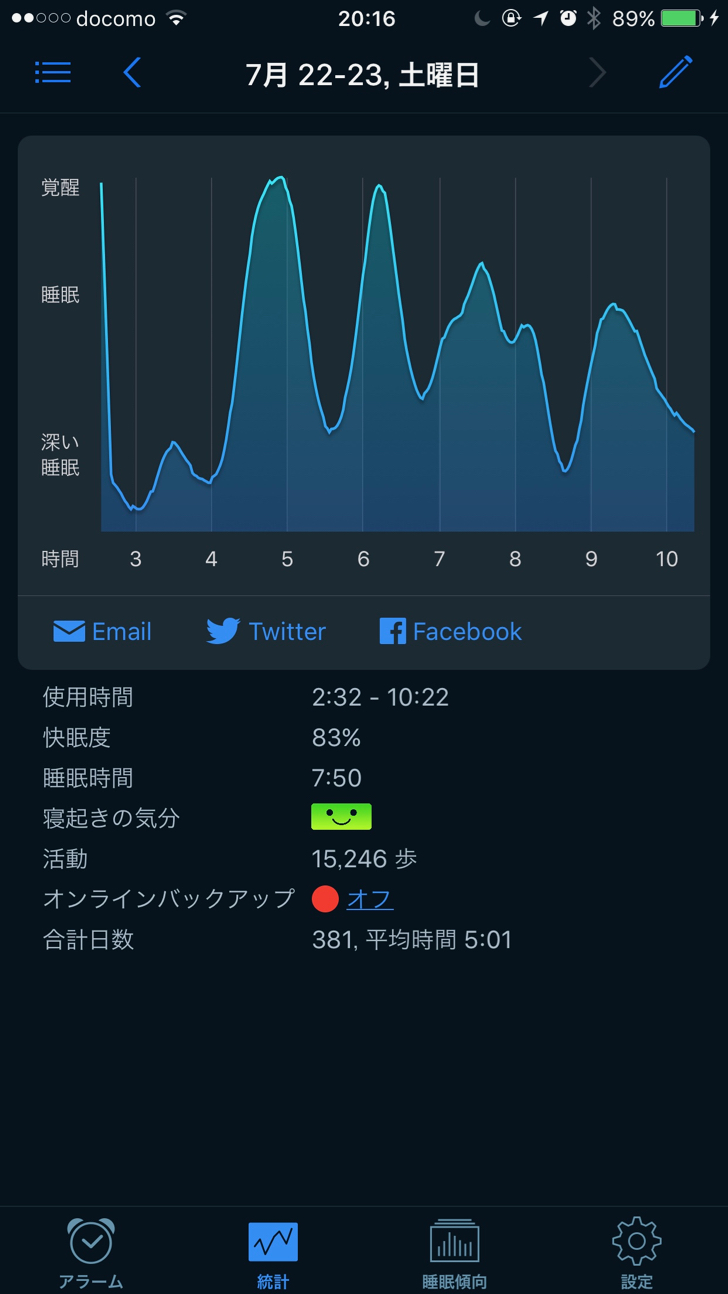Go to the previous night's statistics

[132, 72]
